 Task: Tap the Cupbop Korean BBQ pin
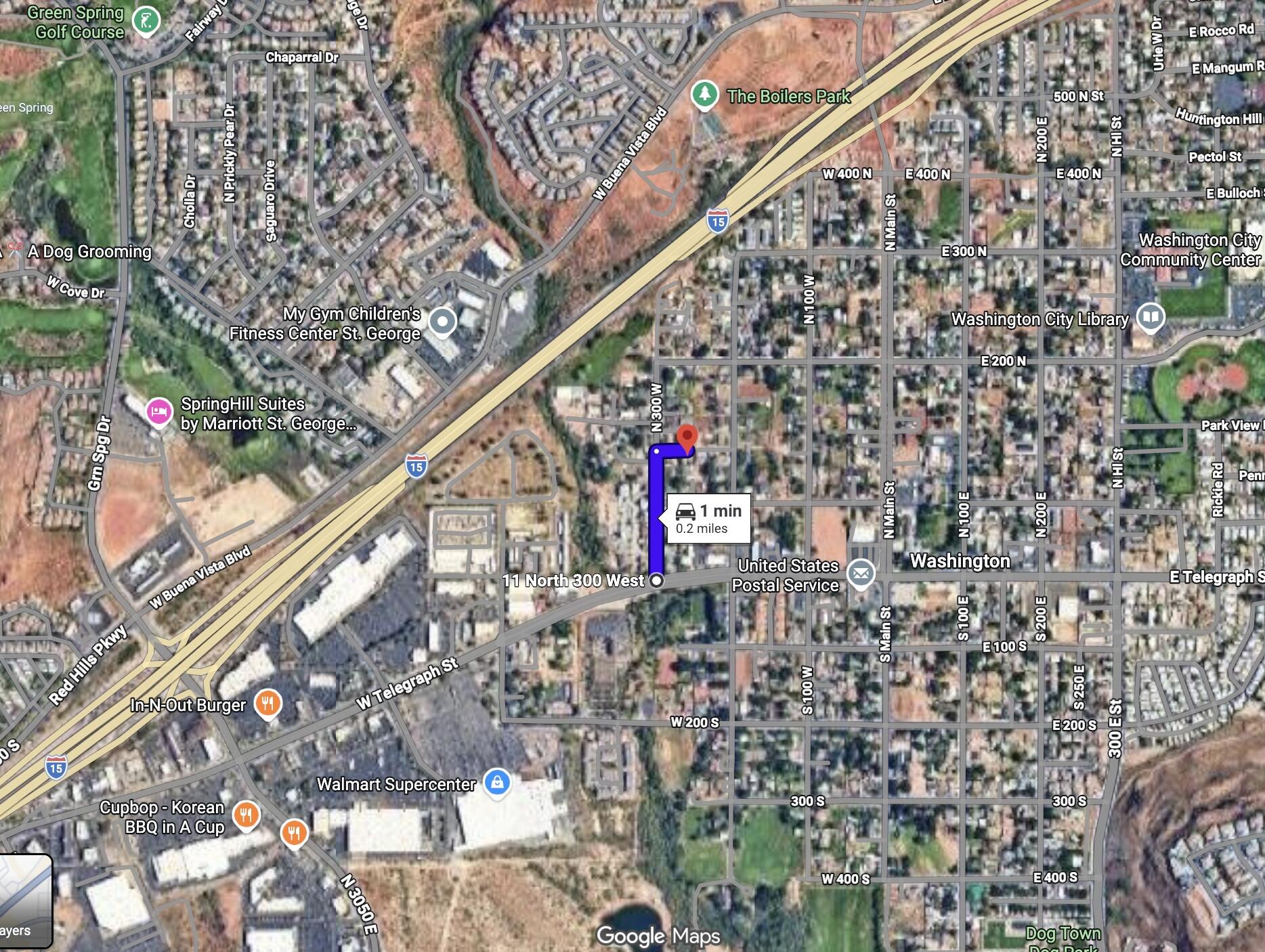tap(246, 815)
